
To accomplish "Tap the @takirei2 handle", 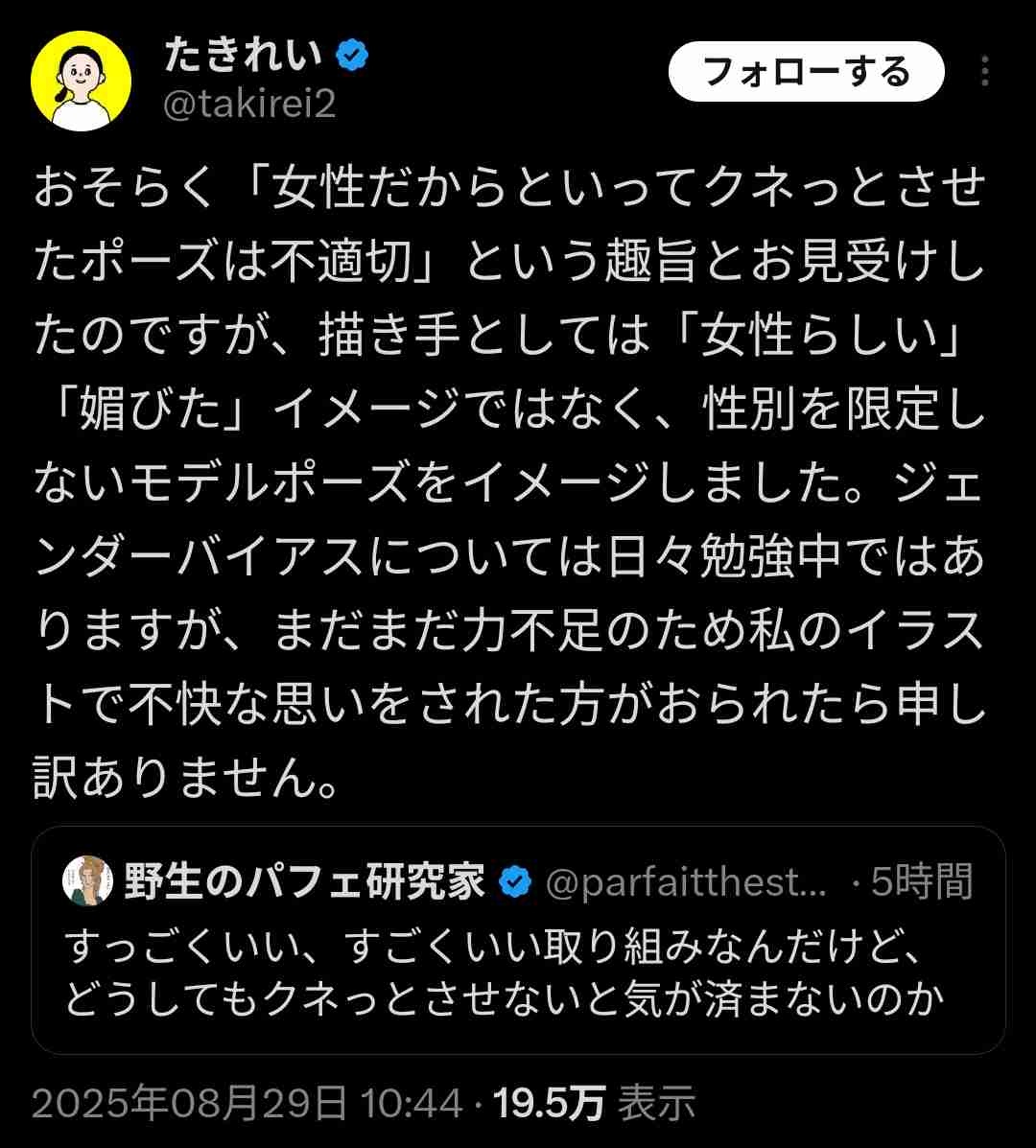I will pos(249,104).
